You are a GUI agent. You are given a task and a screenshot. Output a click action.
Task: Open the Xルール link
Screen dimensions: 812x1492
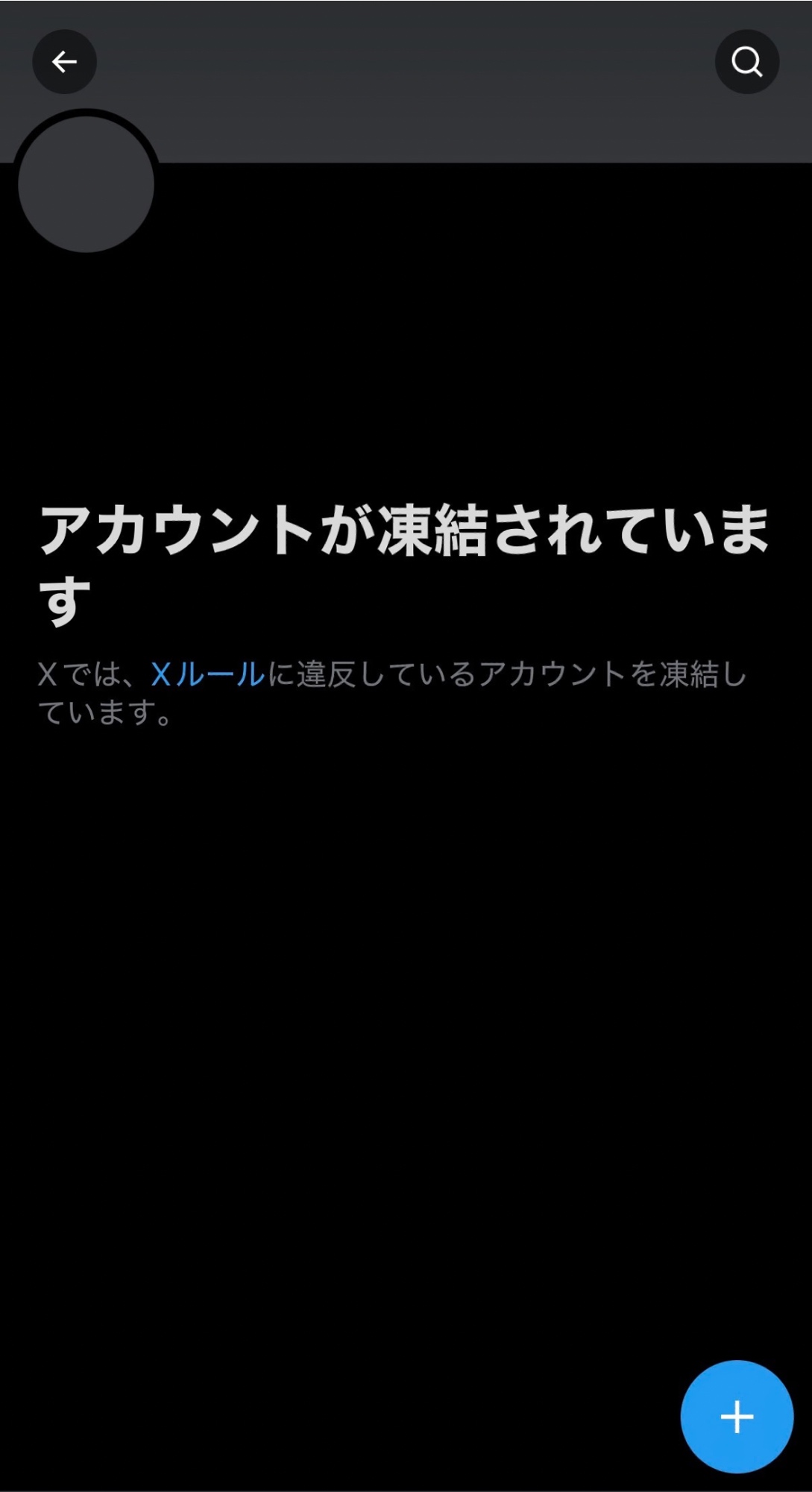[207, 674]
